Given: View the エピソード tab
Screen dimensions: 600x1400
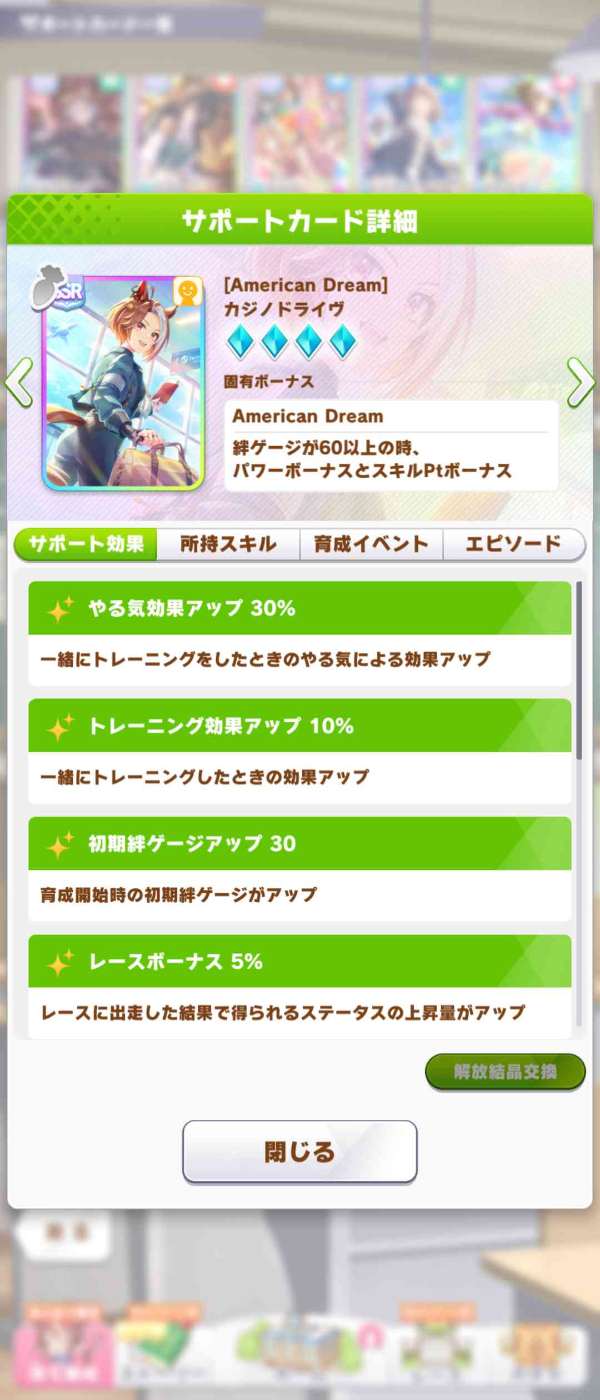Looking at the screenshot, I should click(x=512, y=545).
